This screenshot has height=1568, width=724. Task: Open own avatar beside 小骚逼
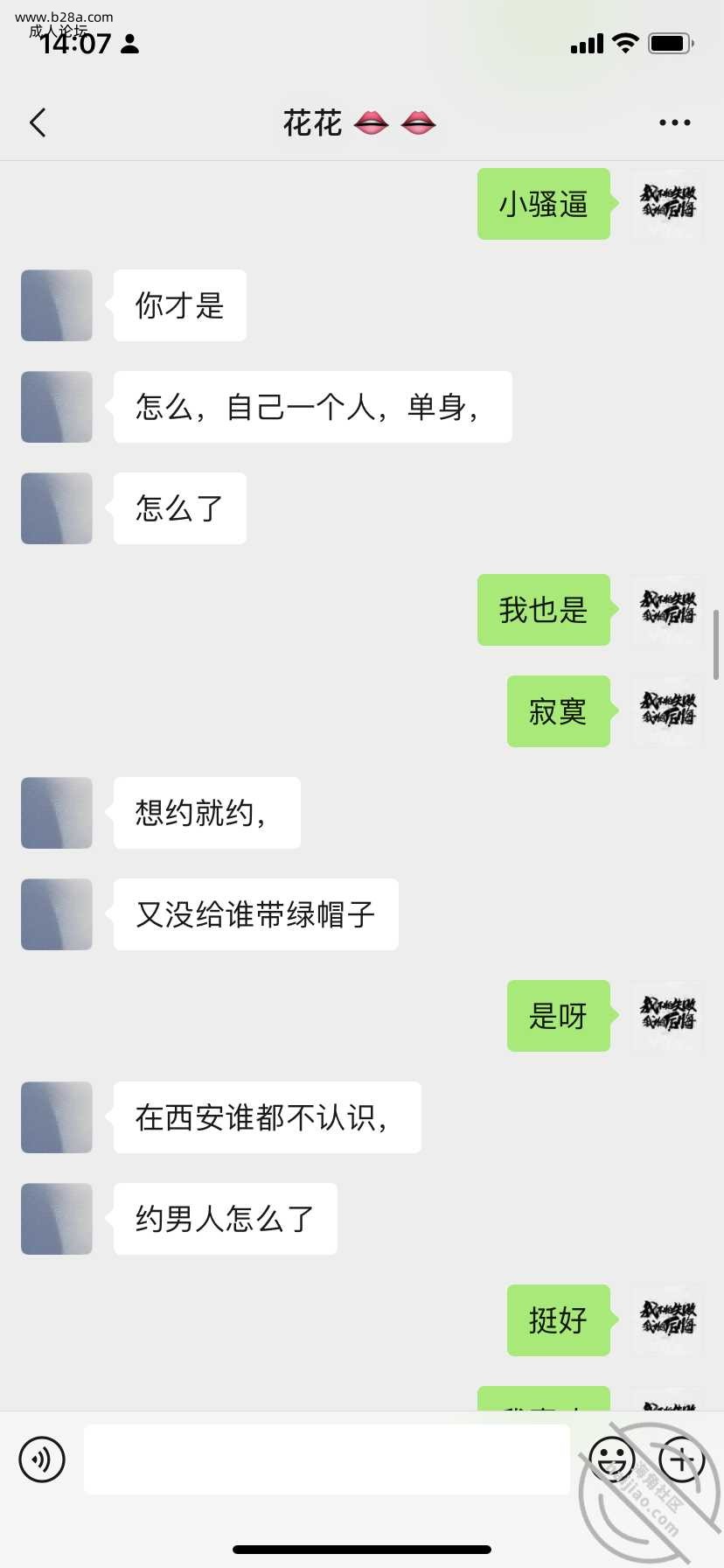click(x=667, y=204)
